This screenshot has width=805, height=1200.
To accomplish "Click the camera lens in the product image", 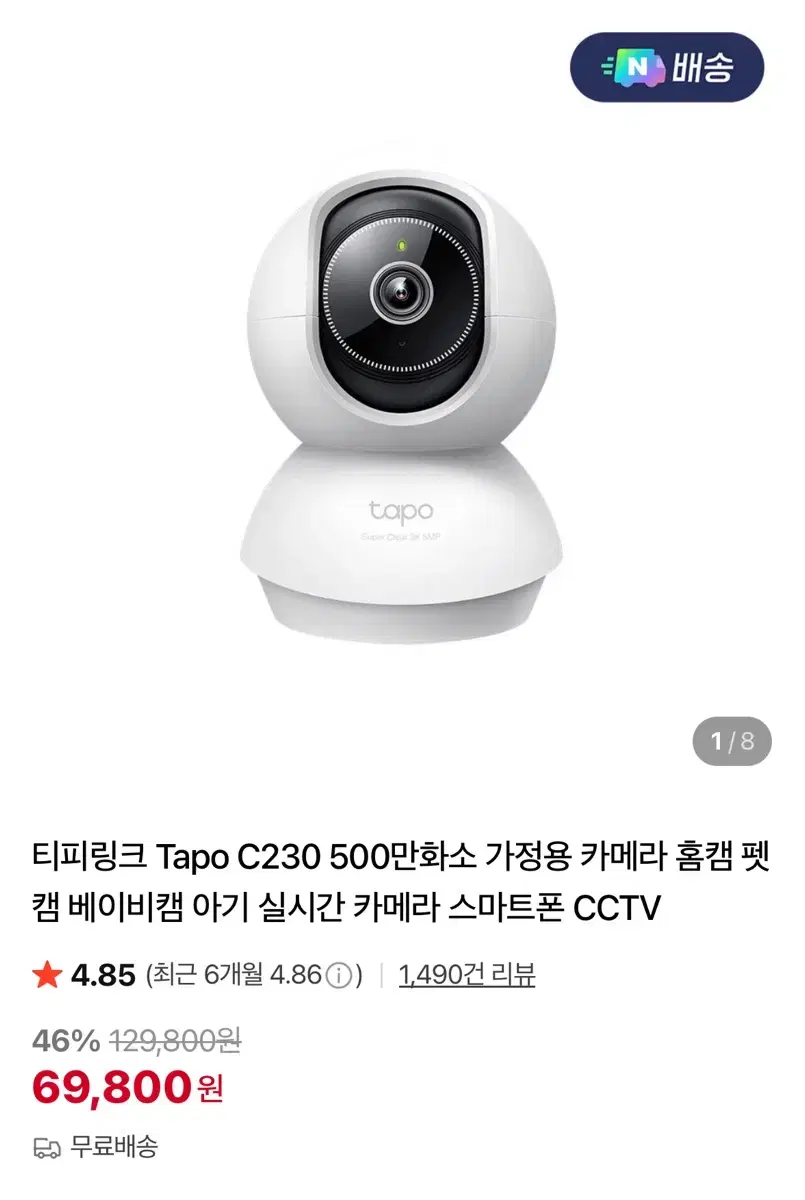I will [400, 290].
